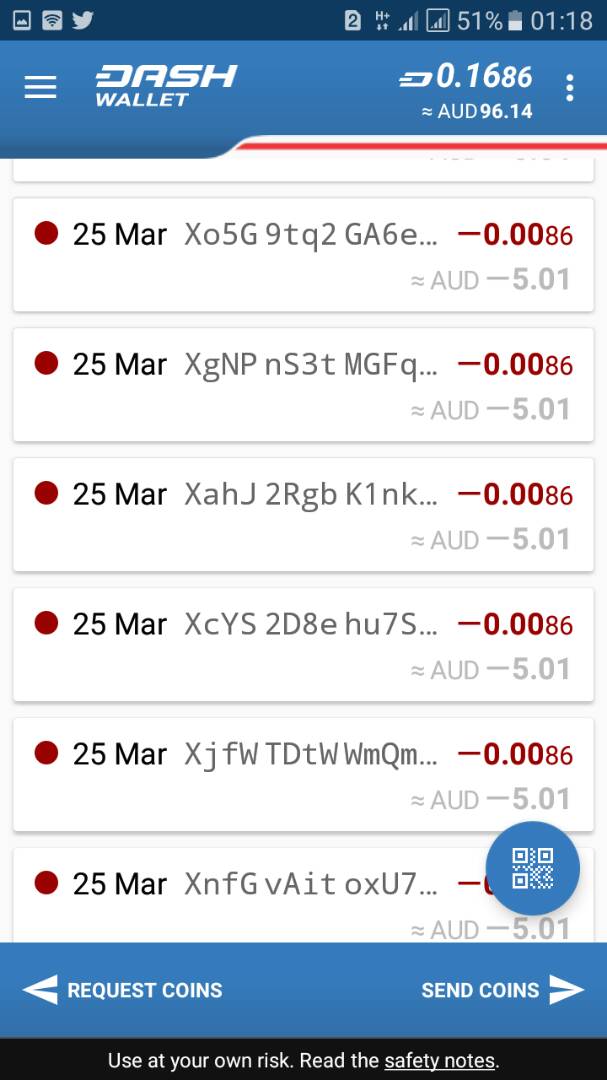The image size is (607, 1080).
Task: Open the safety notes link
Action: pos(440,1060)
